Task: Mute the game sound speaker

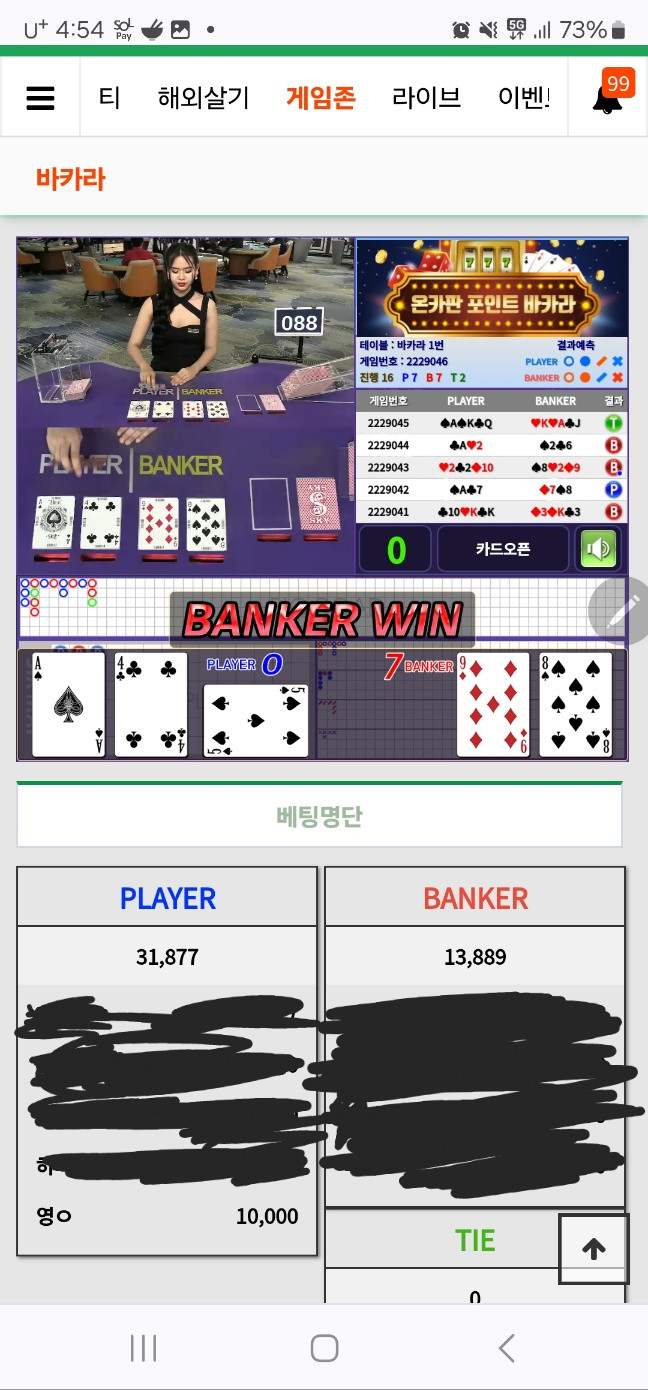Action: coord(598,549)
